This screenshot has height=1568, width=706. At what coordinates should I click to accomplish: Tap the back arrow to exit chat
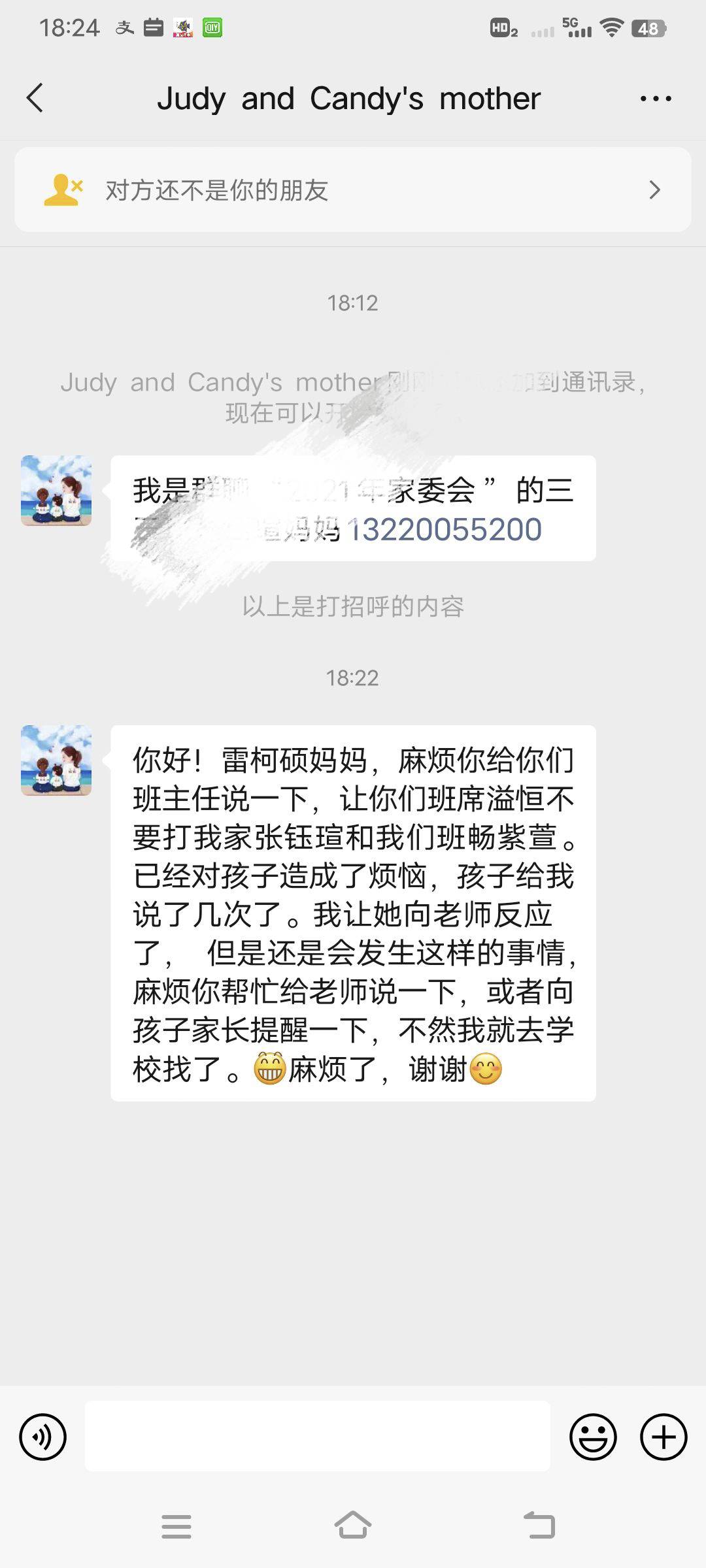(x=35, y=98)
